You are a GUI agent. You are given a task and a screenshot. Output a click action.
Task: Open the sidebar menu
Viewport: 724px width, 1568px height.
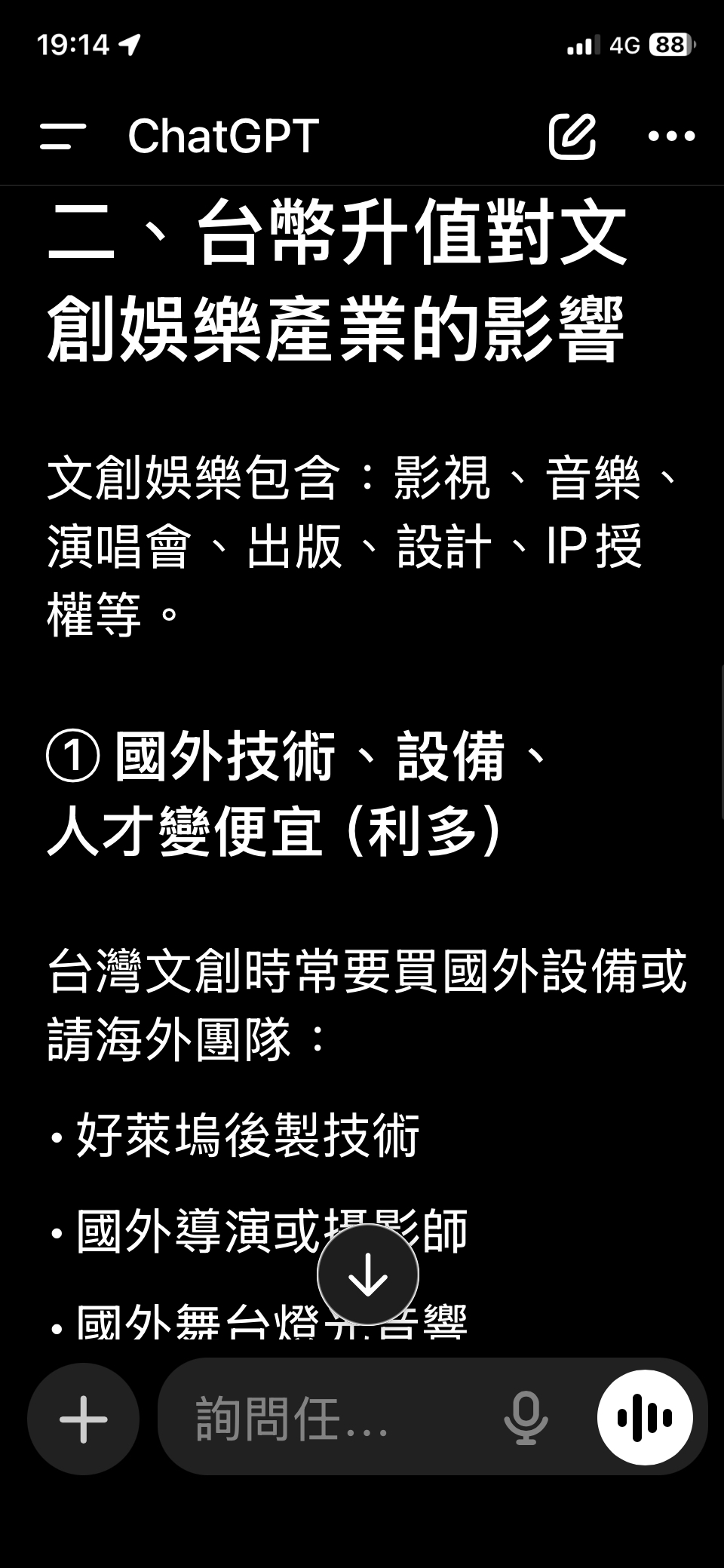point(62,137)
